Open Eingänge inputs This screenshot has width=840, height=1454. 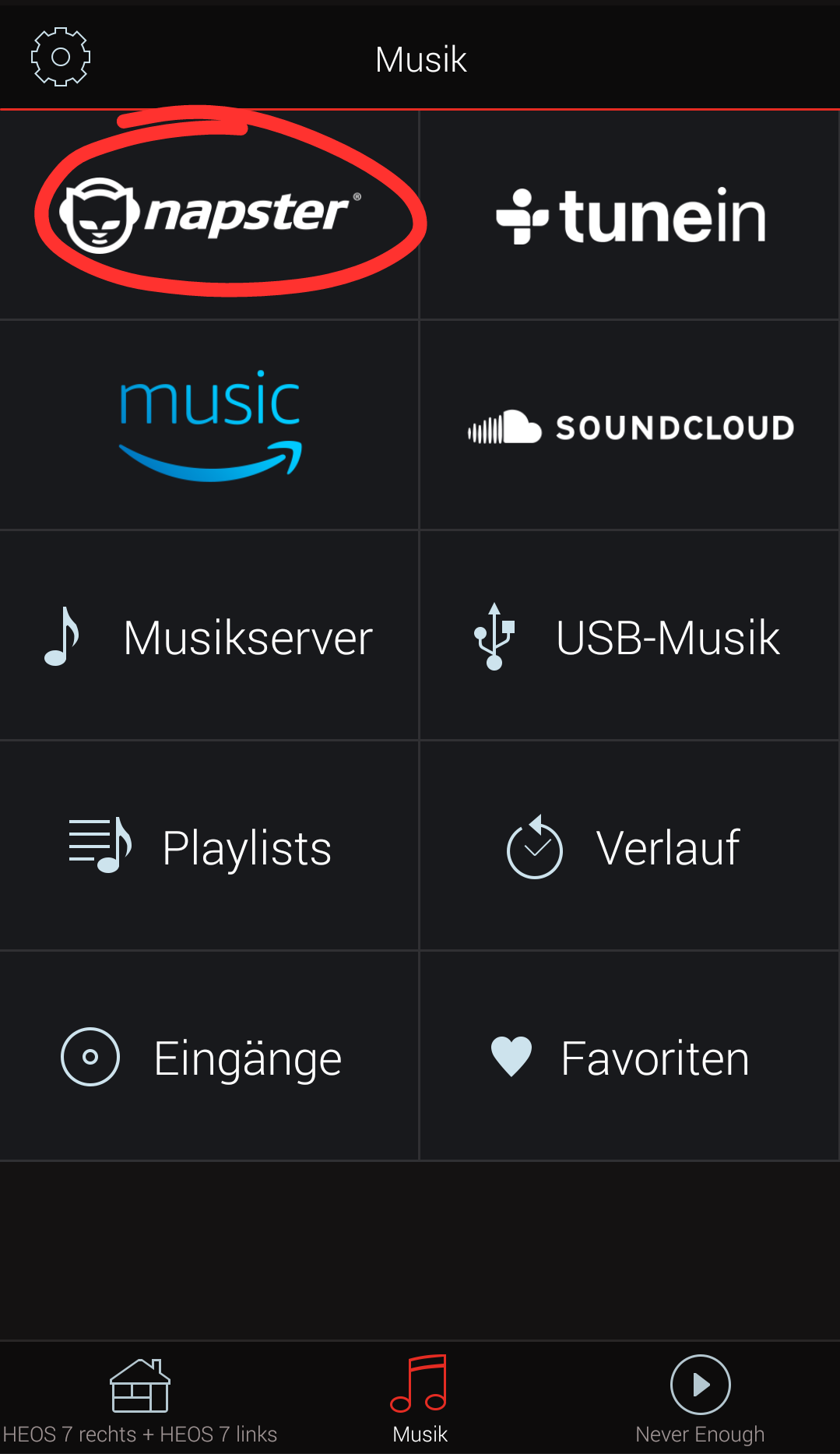[x=209, y=1057]
